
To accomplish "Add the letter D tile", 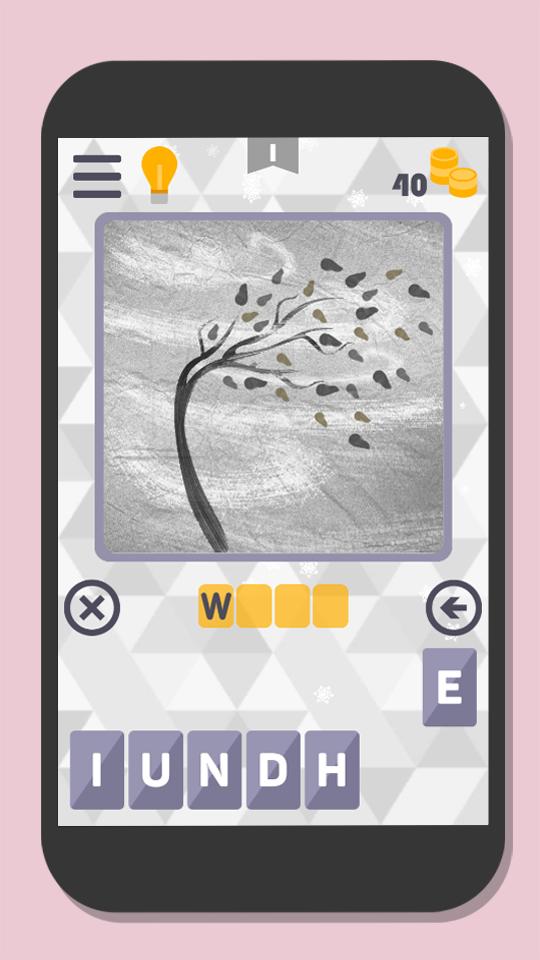I will (x=273, y=770).
